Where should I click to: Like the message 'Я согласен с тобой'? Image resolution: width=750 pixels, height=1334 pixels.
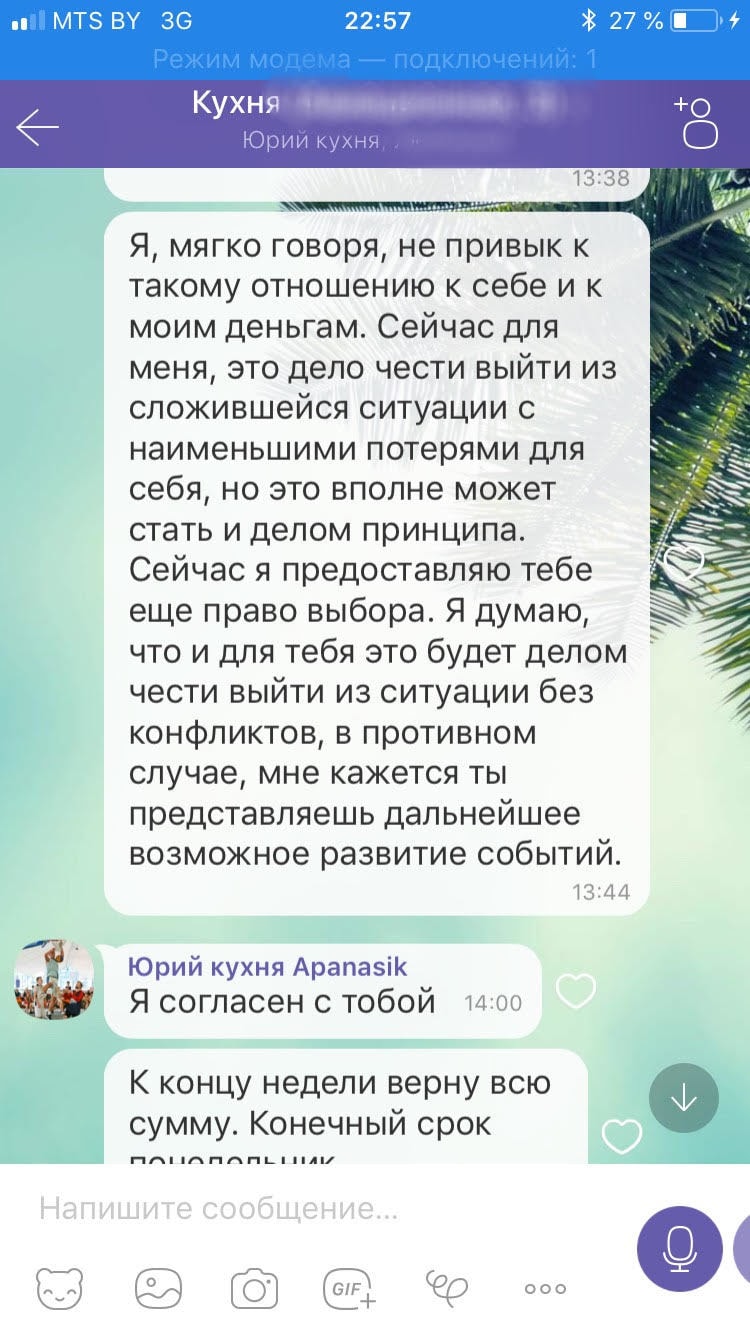pos(575,991)
